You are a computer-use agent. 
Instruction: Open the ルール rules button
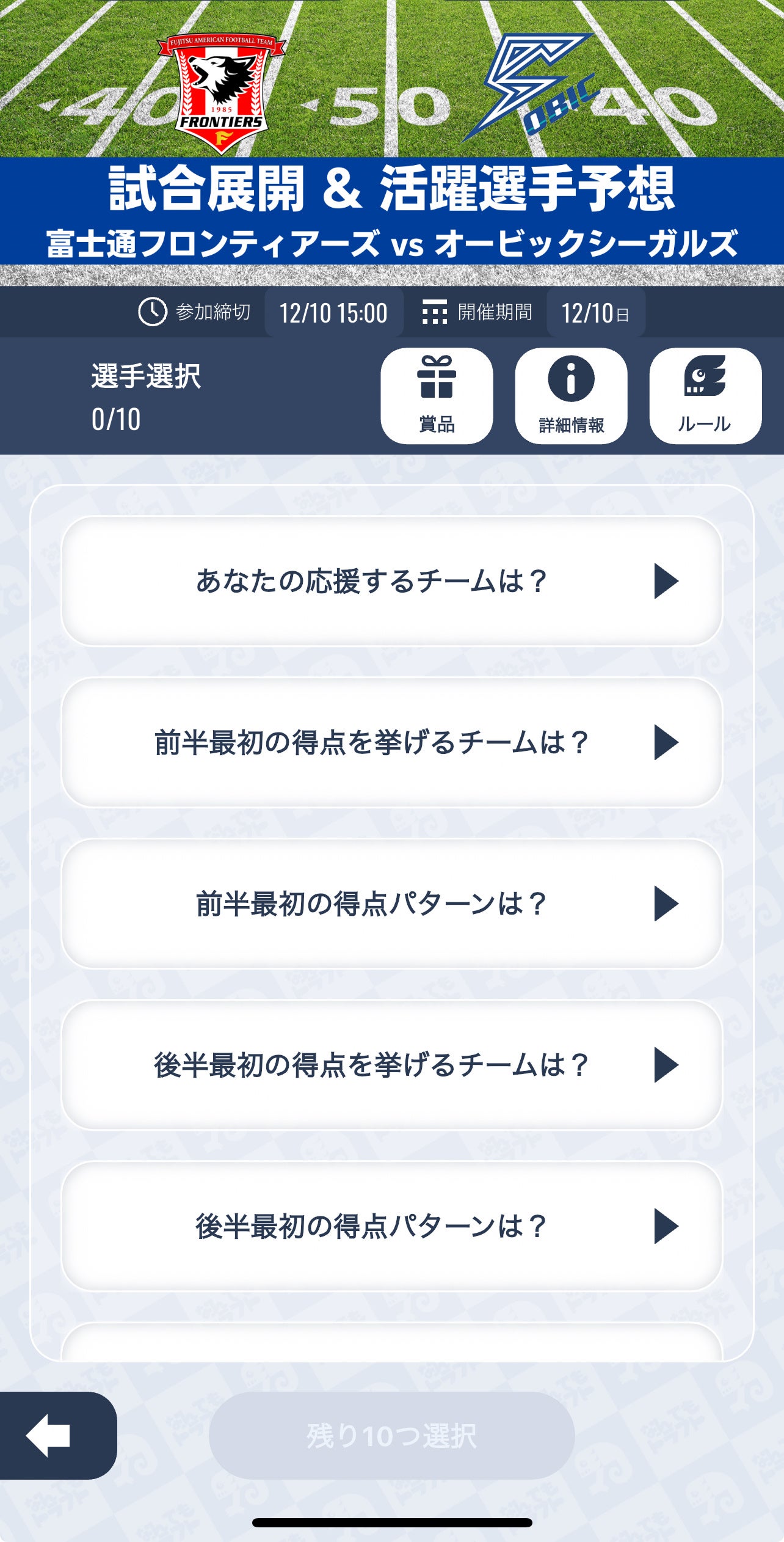click(x=705, y=395)
